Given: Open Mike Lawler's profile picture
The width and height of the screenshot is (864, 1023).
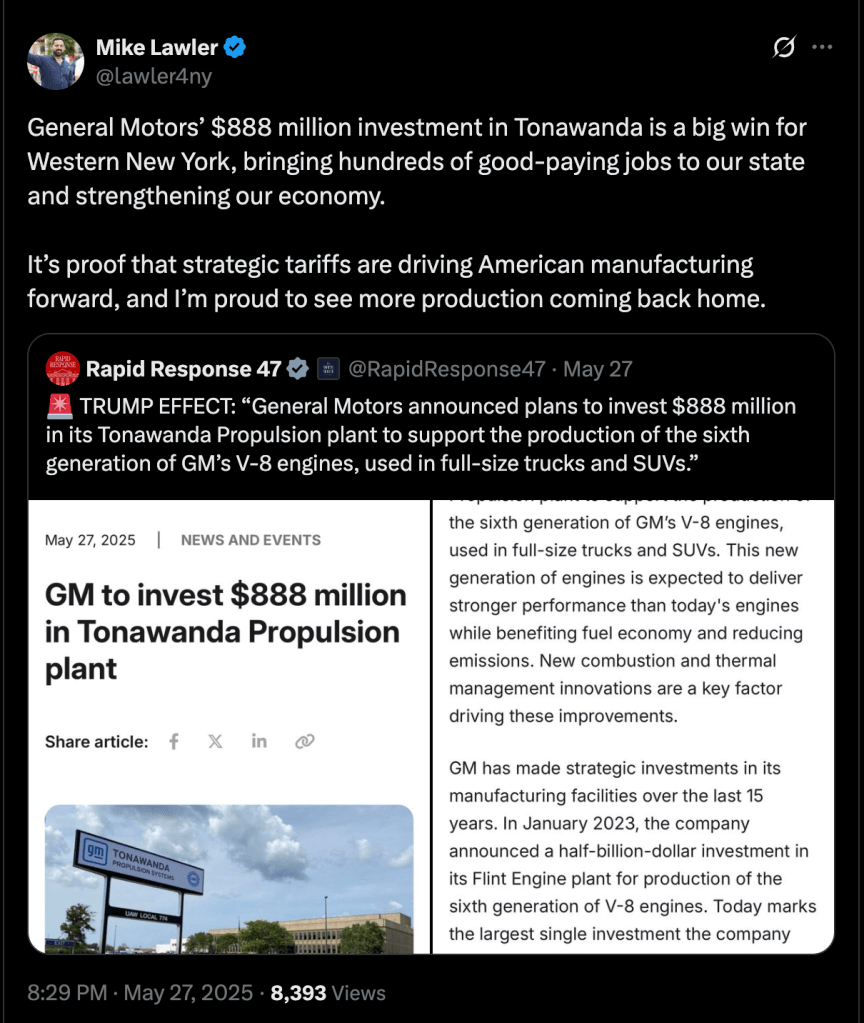Looking at the screenshot, I should [55, 61].
